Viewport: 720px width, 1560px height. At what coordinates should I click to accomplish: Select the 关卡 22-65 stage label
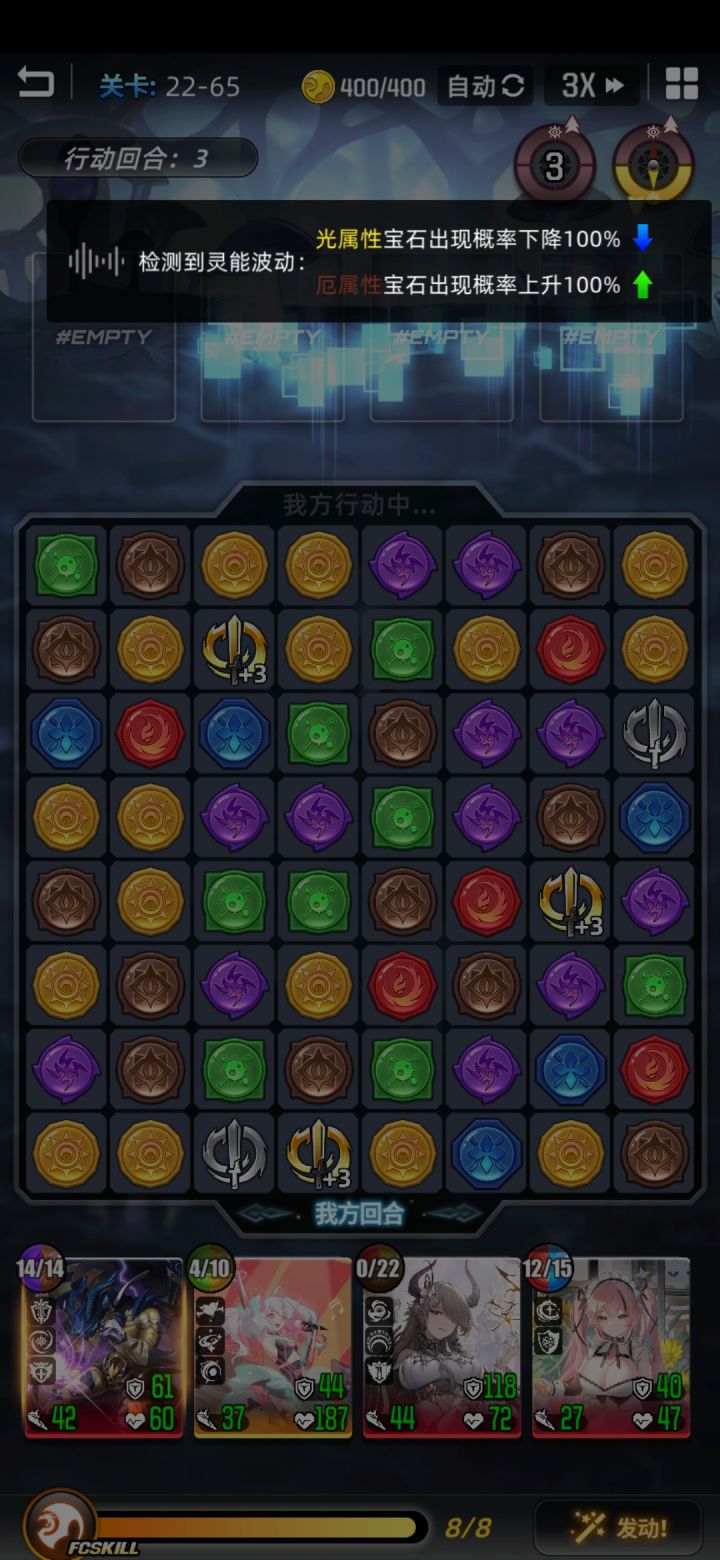(165, 86)
